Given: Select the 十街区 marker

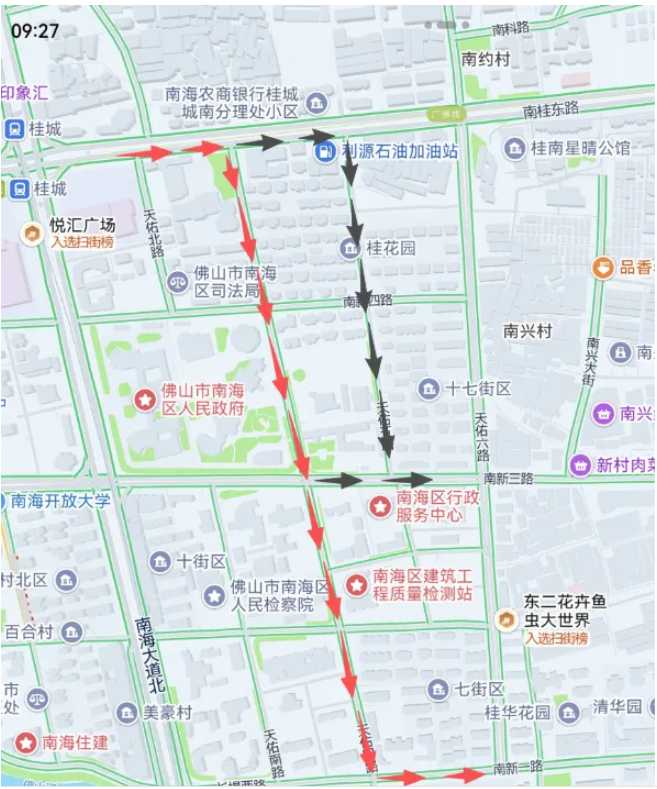Looking at the screenshot, I should point(159,562).
